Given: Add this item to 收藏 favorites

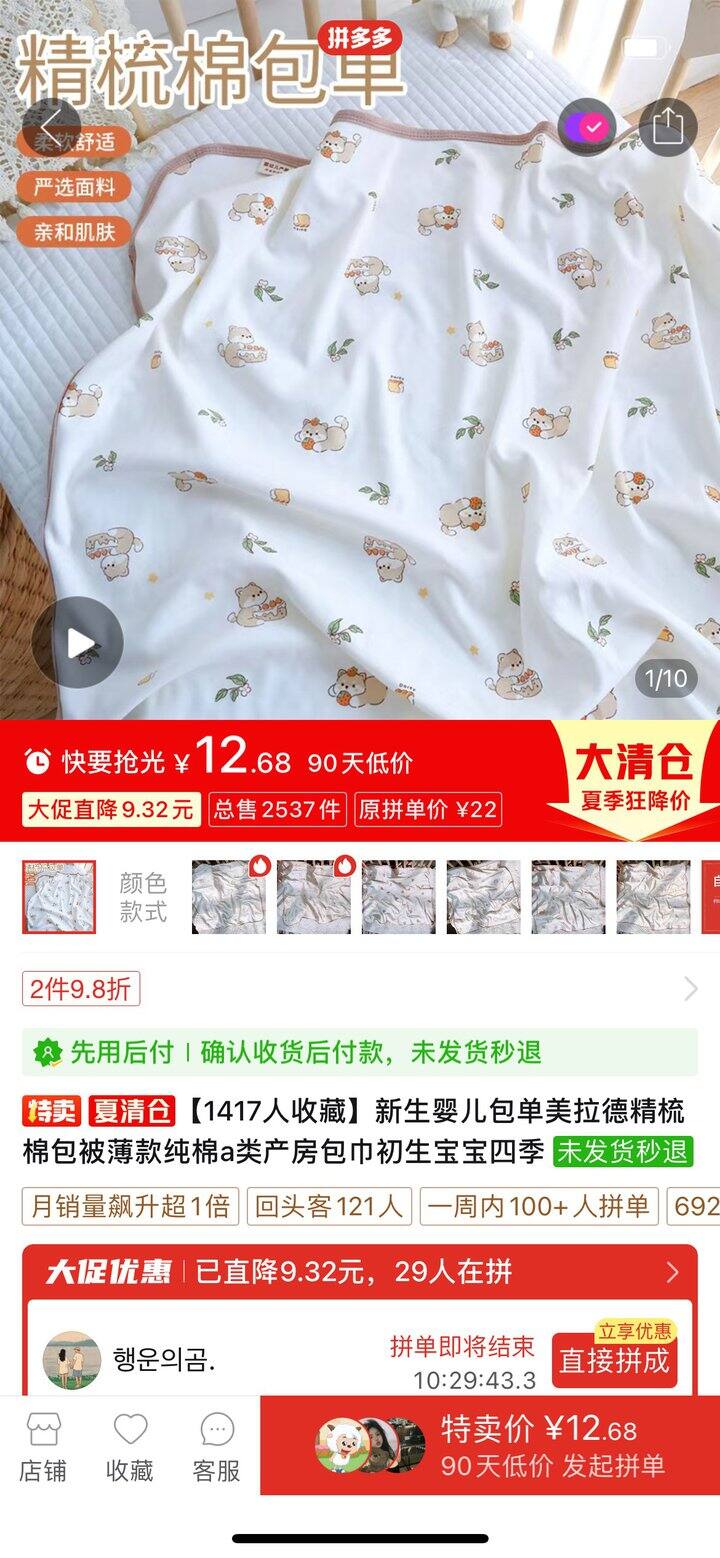Looking at the screenshot, I should click(x=130, y=1446).
